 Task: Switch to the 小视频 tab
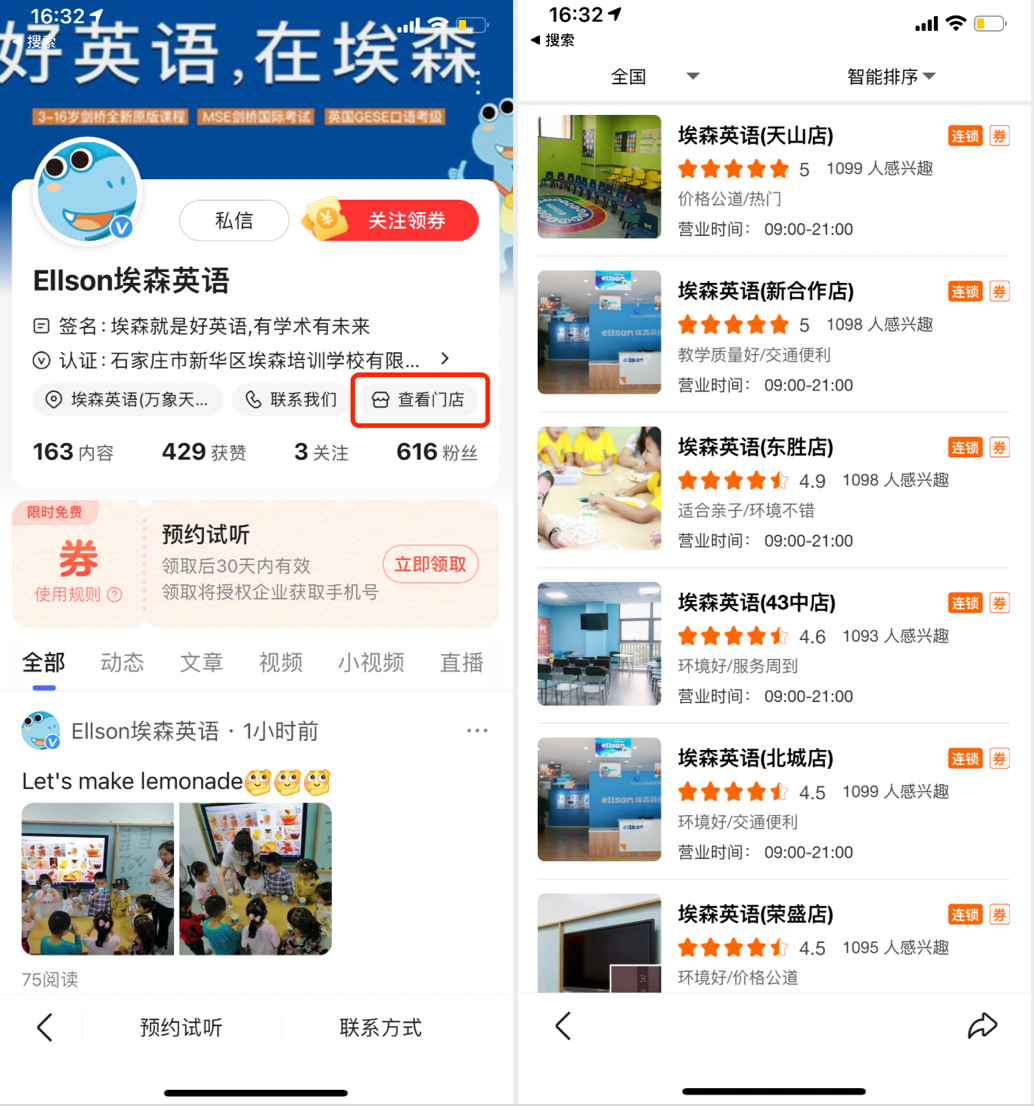click(370, 663)
